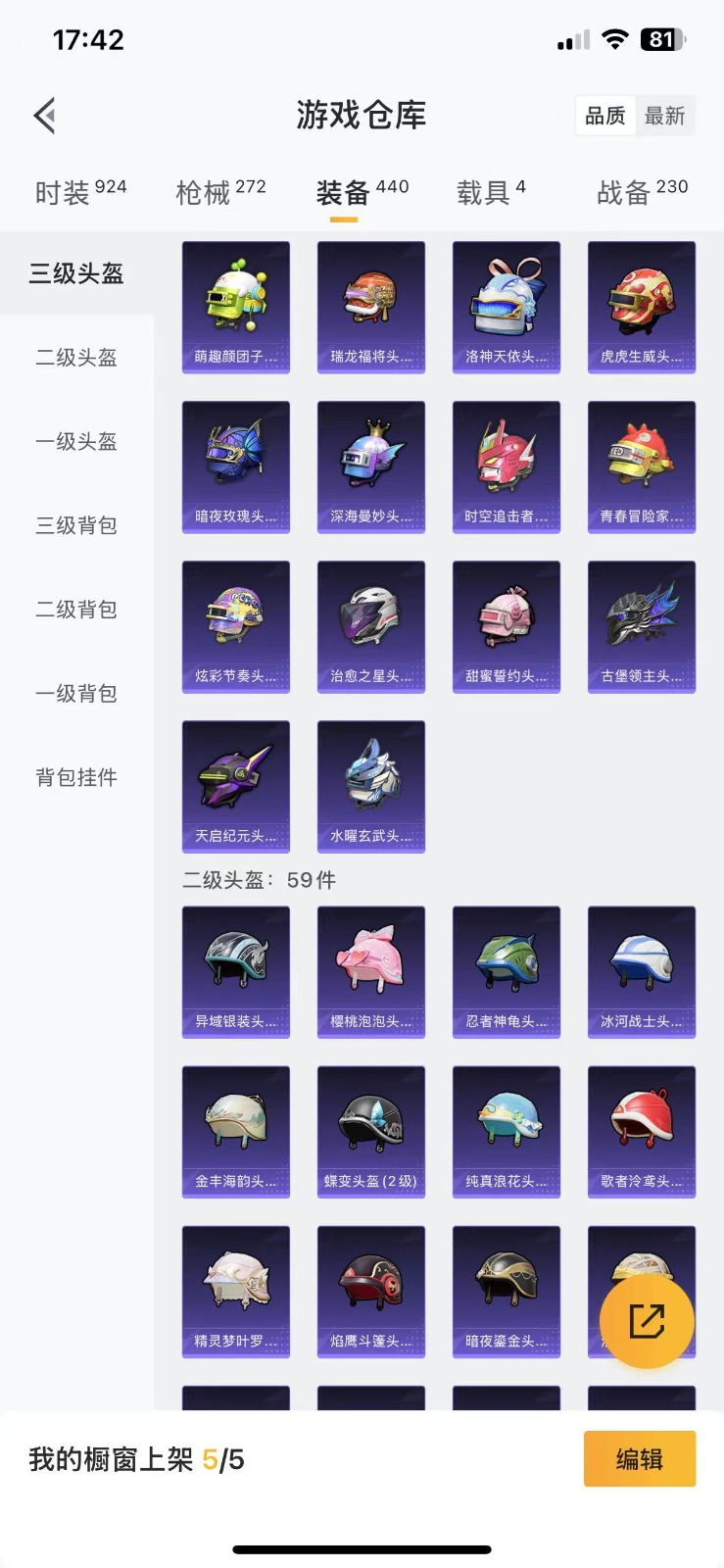The width and height of the screenshot is (724, 1568).
Task: Switch to the 载具 tab
Action: [491, 192]
